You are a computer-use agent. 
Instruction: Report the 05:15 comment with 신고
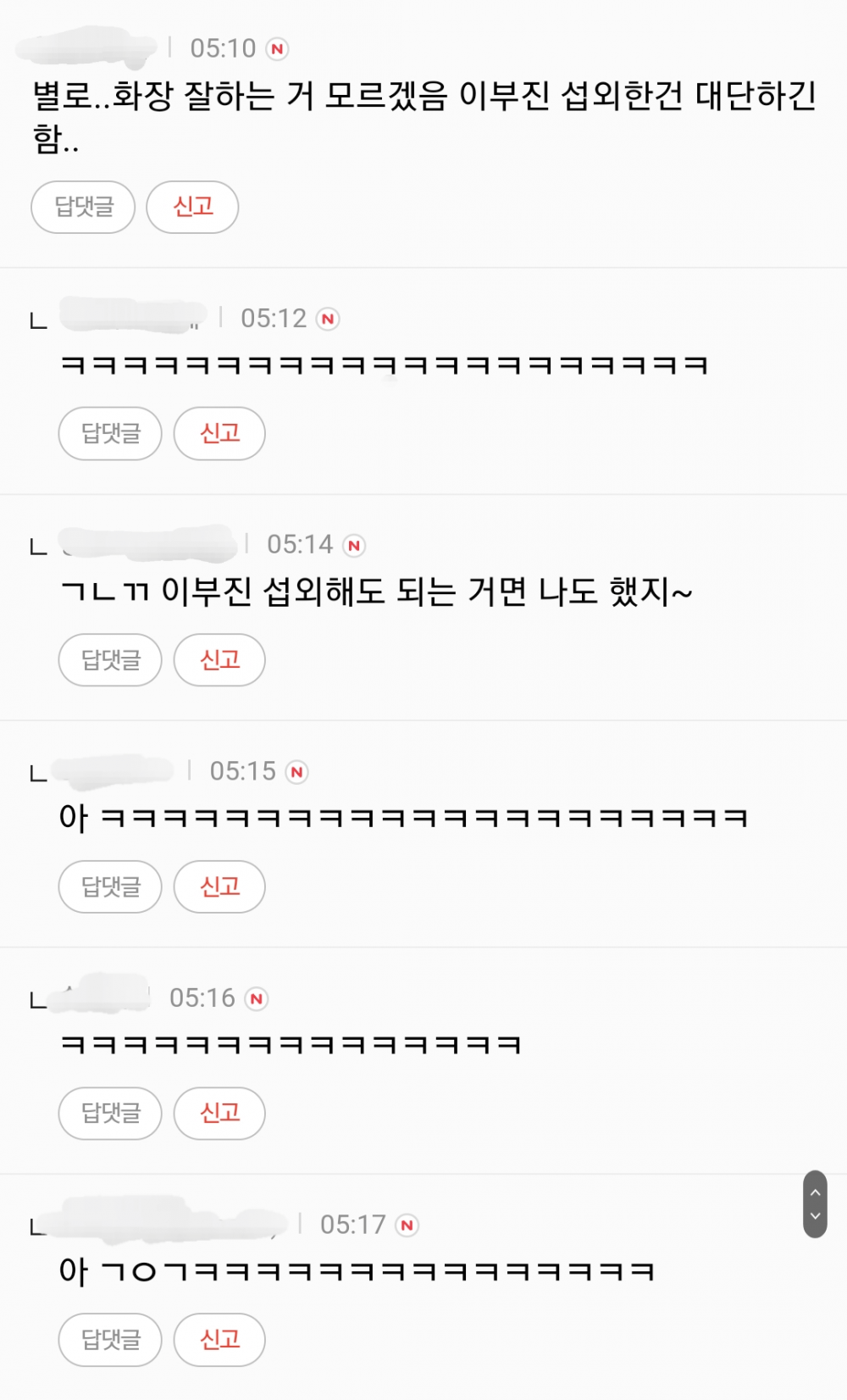tap(219, 886)
